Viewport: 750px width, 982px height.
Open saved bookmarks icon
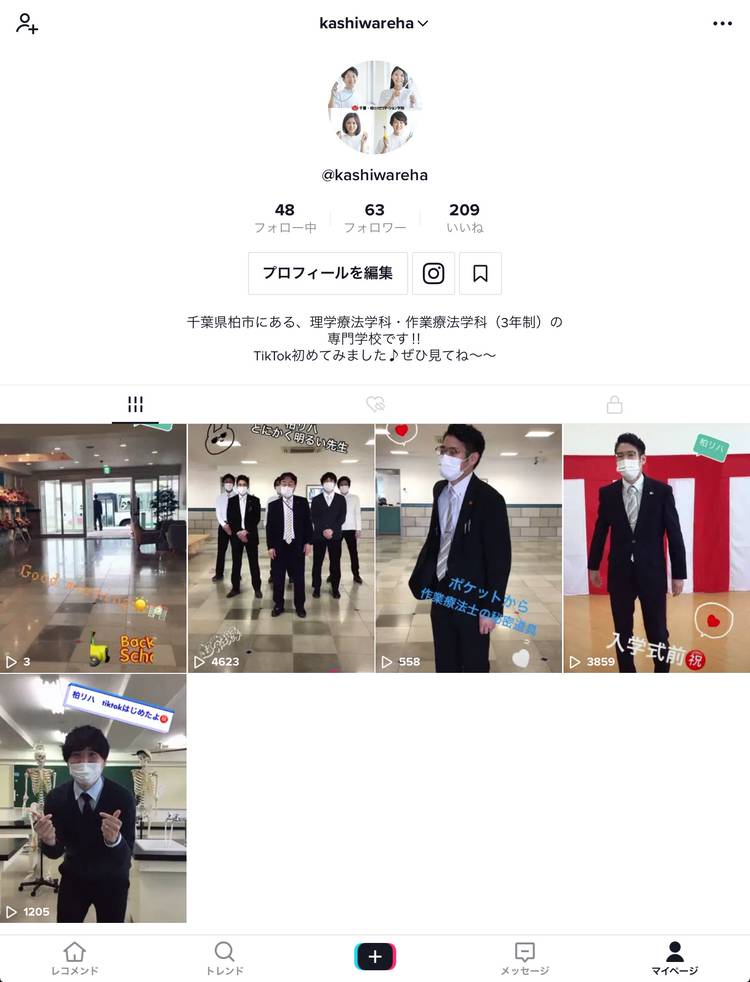pyautogui.click(x=480, y=273)
